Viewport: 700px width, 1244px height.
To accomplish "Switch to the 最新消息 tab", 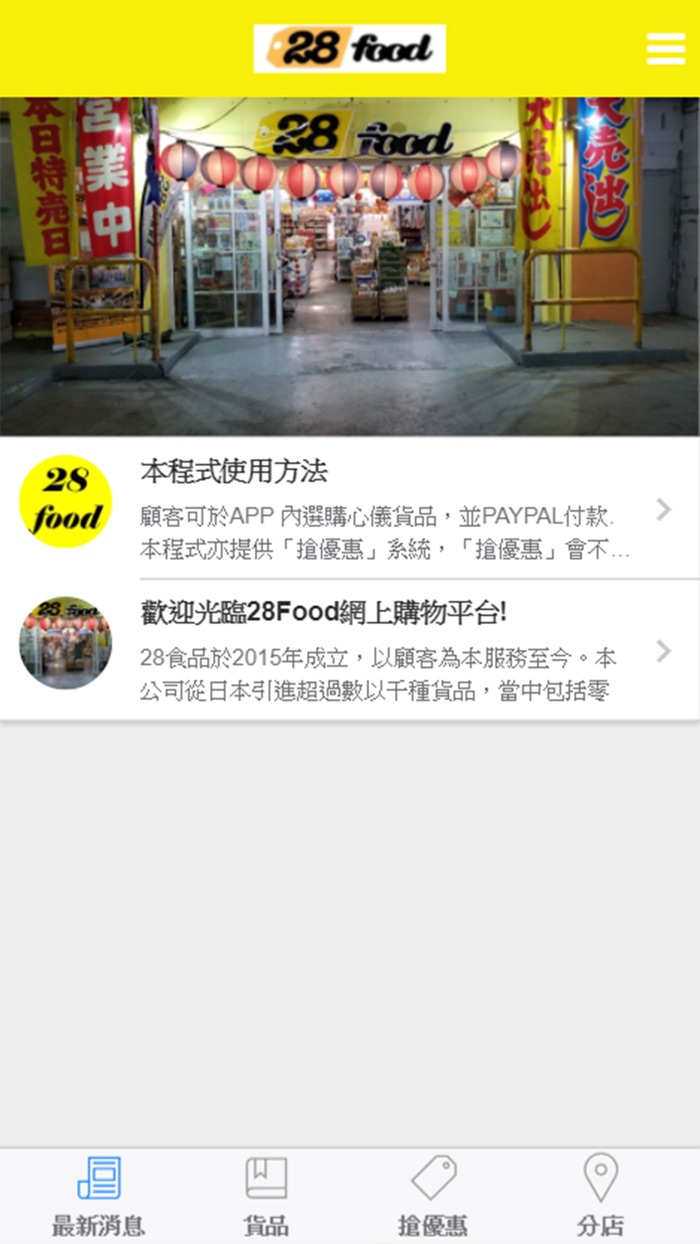I will pos(98,1196).
